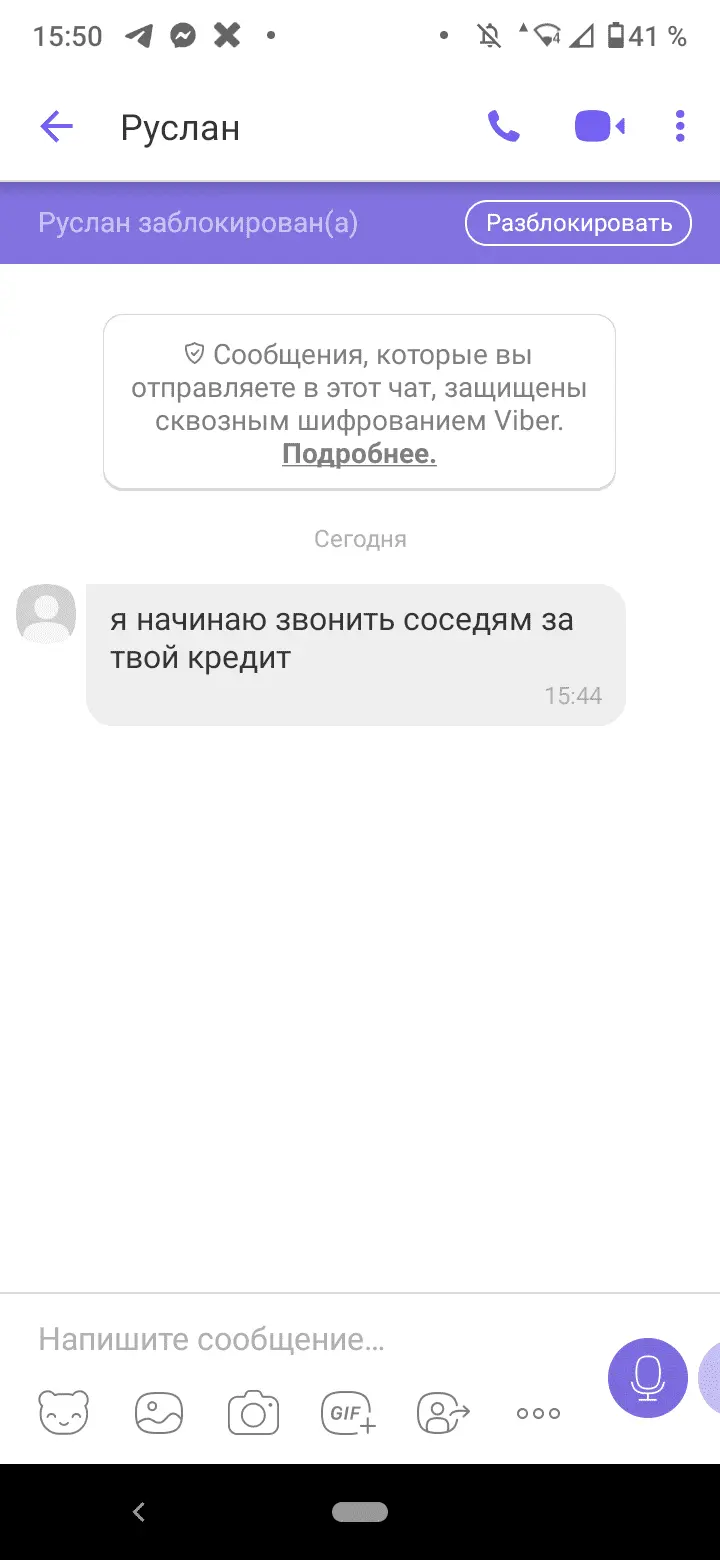This screenshot has width=720, height=1560.
Task: Open the gallery picker icon
Action: click(x=159, y=1413)
